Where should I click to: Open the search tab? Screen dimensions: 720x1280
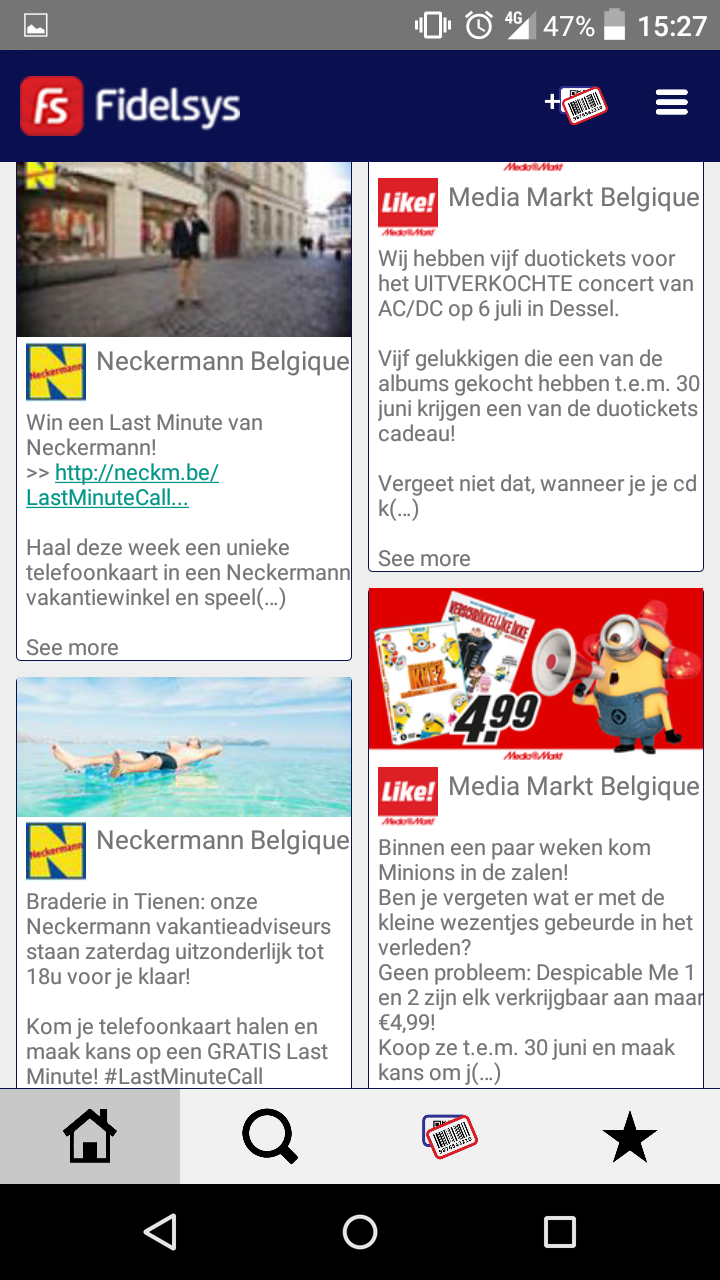coord(270,1137)
